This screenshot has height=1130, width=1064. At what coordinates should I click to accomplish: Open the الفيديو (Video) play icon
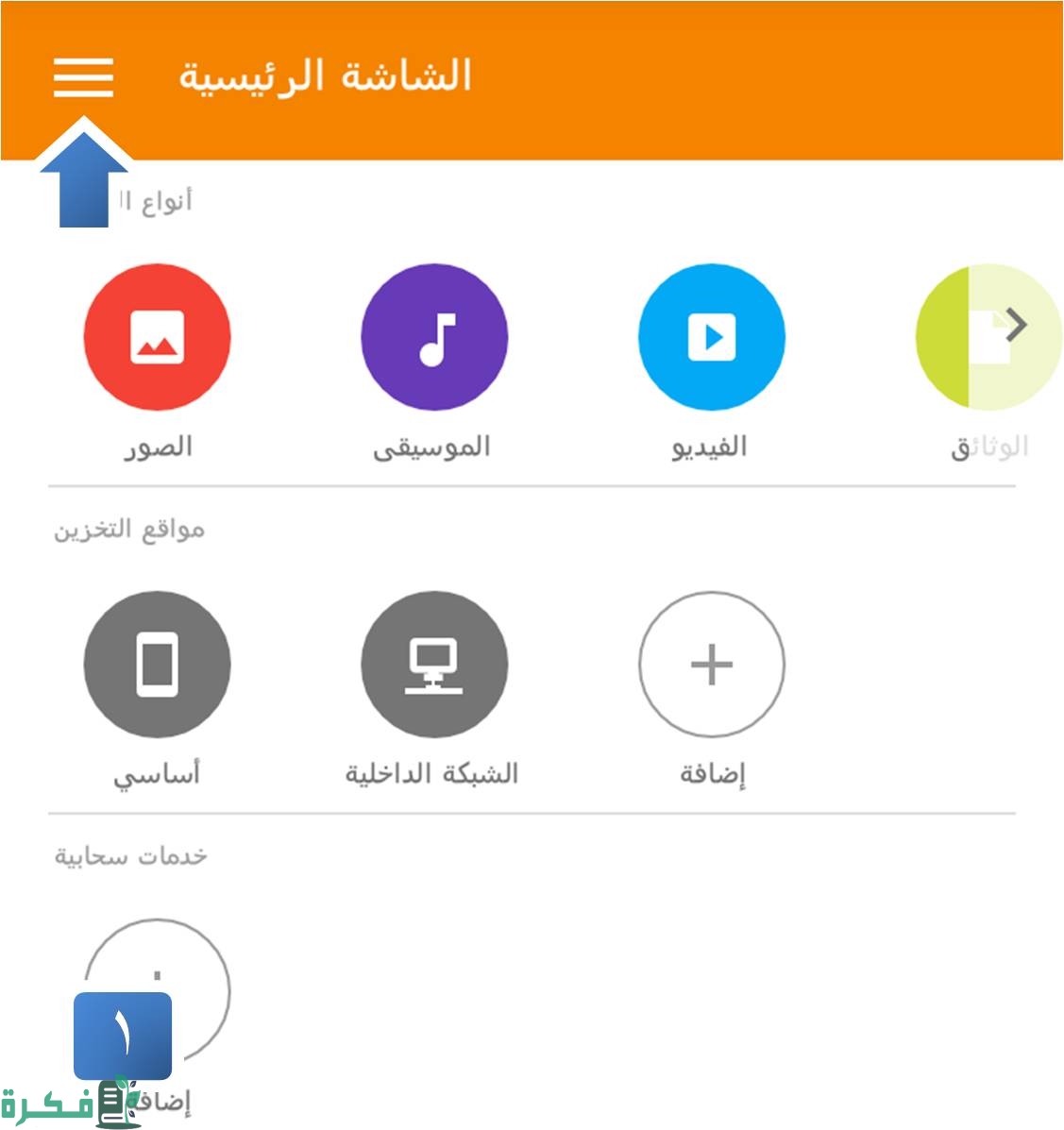711,337
